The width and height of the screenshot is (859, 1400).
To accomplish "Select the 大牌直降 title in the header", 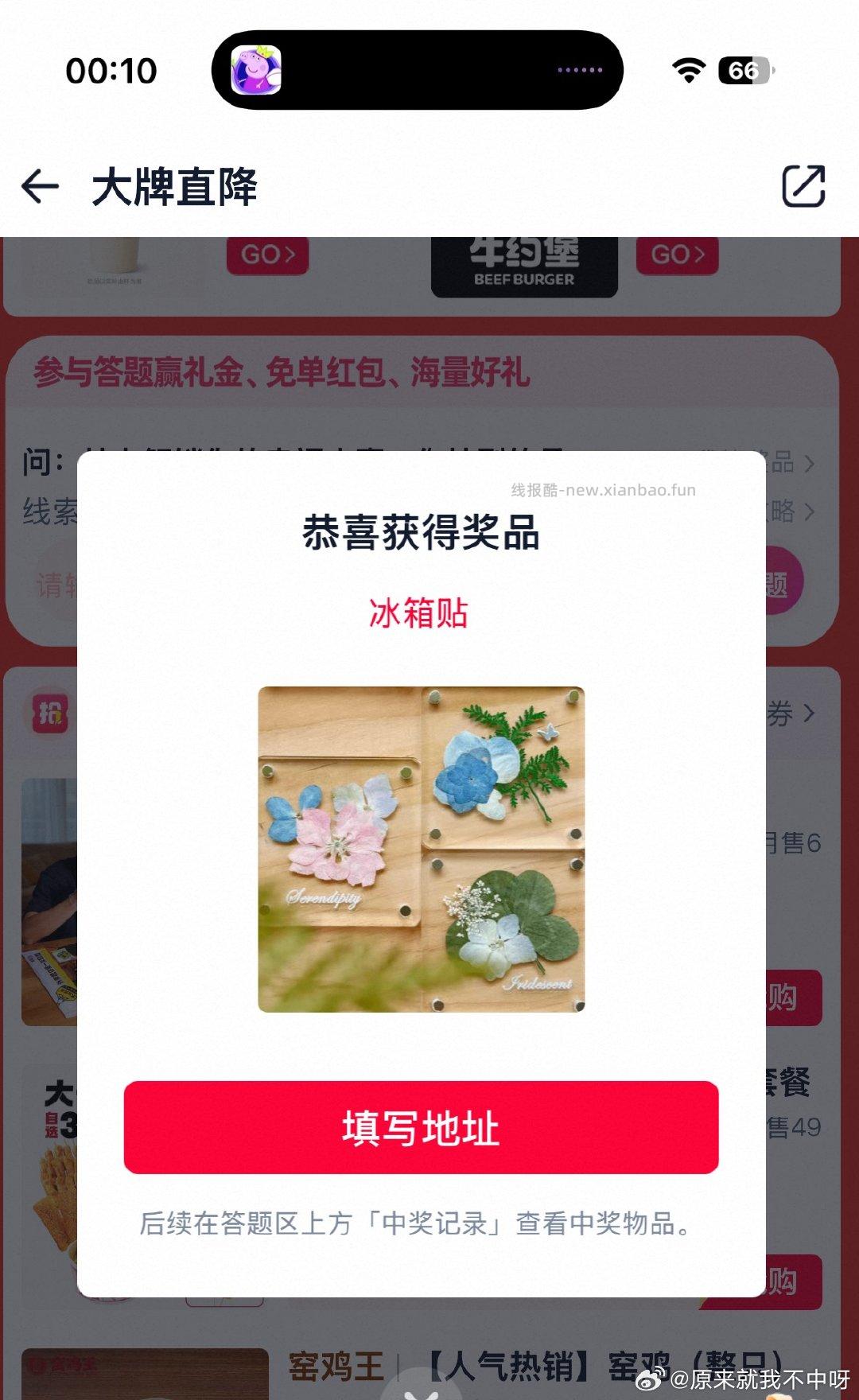I will click(177, 186).
